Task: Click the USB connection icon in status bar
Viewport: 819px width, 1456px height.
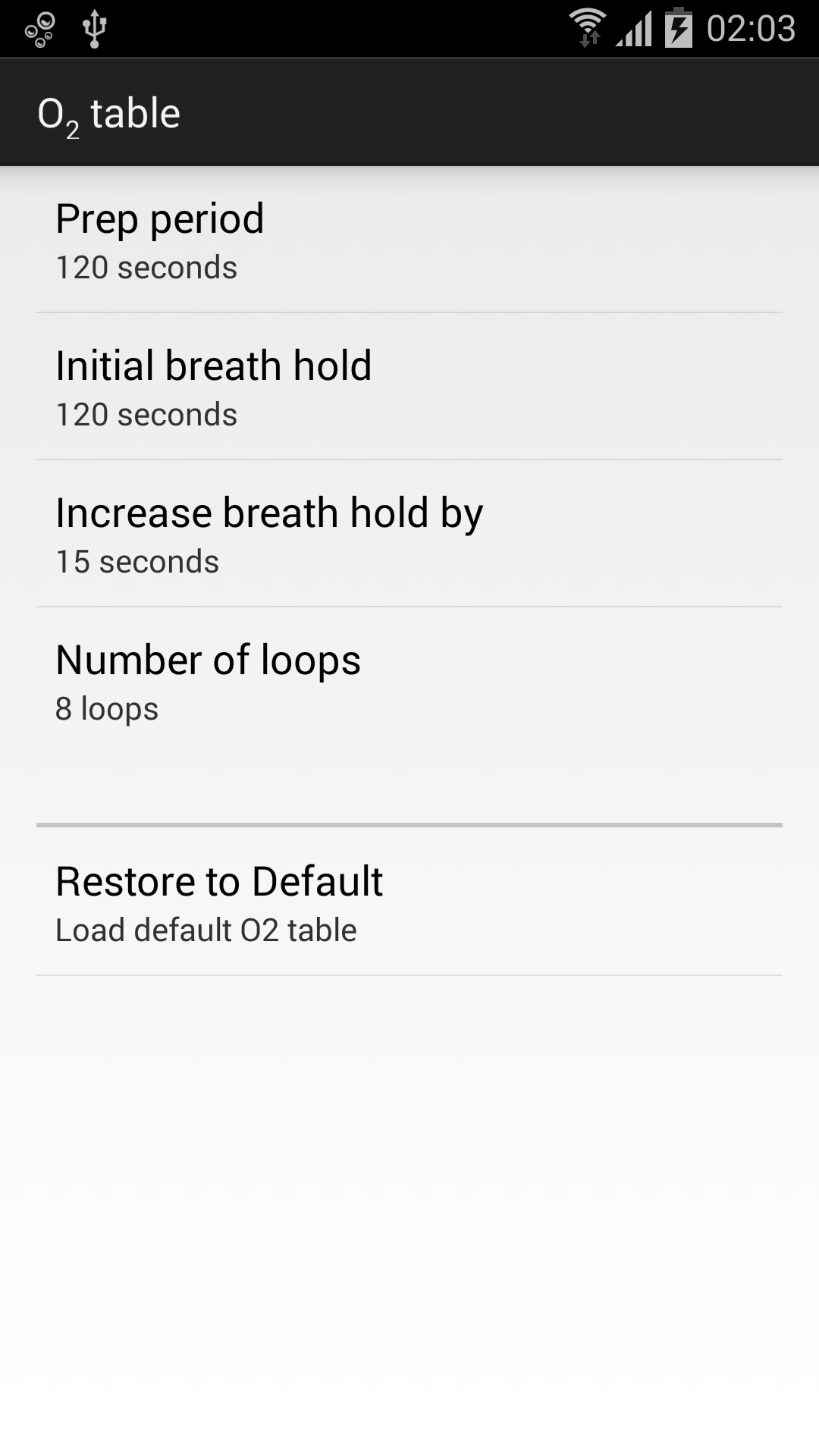Action: coord(94,28)
